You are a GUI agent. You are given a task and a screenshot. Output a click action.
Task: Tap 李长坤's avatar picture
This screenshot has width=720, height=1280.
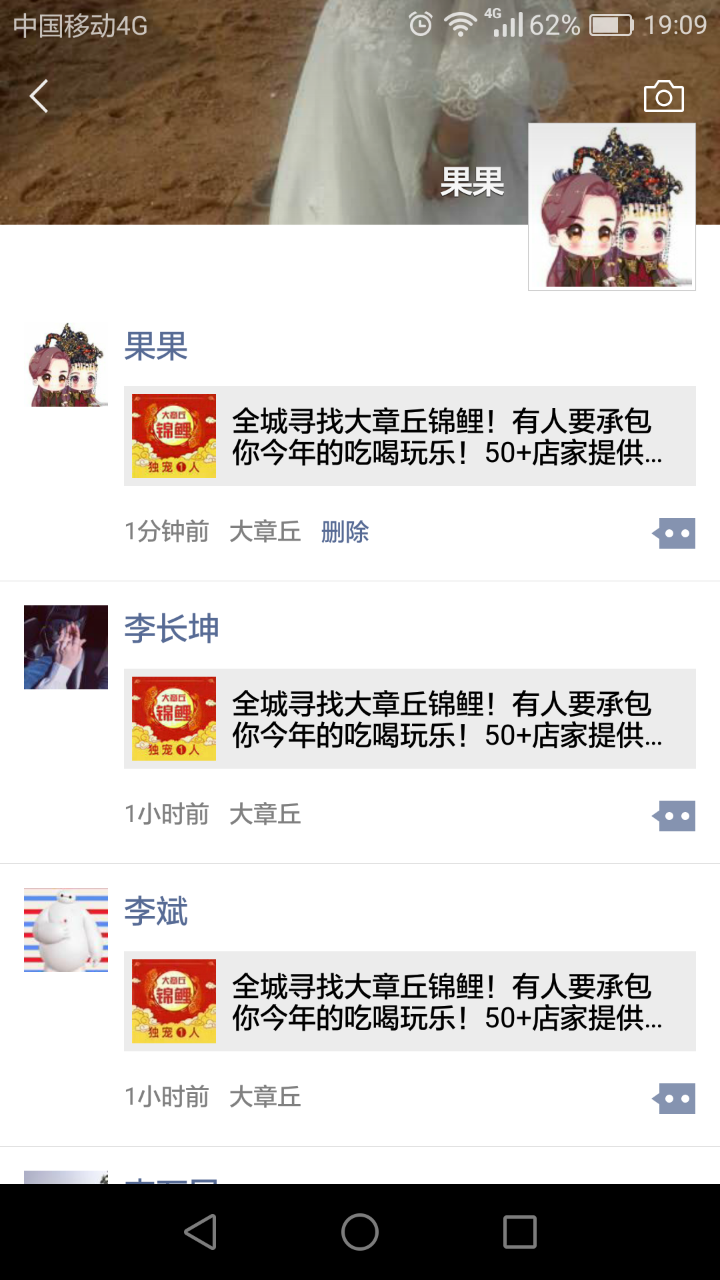66,647
